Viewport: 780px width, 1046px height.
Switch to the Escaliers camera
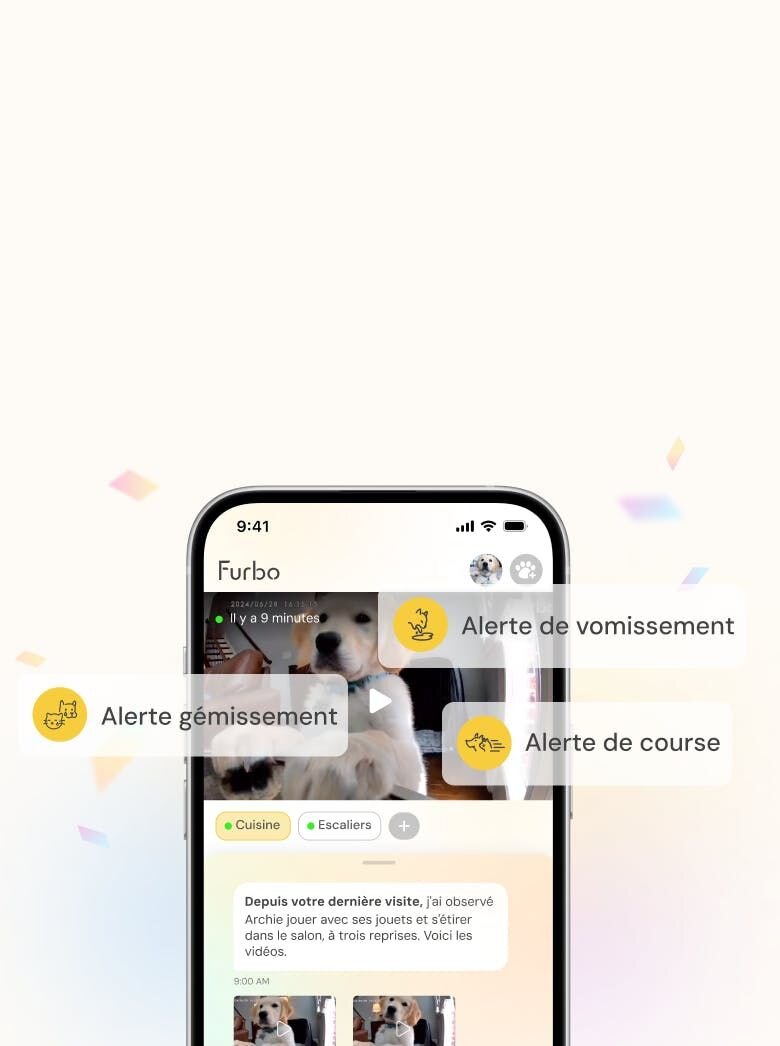(x=339, y=825)
